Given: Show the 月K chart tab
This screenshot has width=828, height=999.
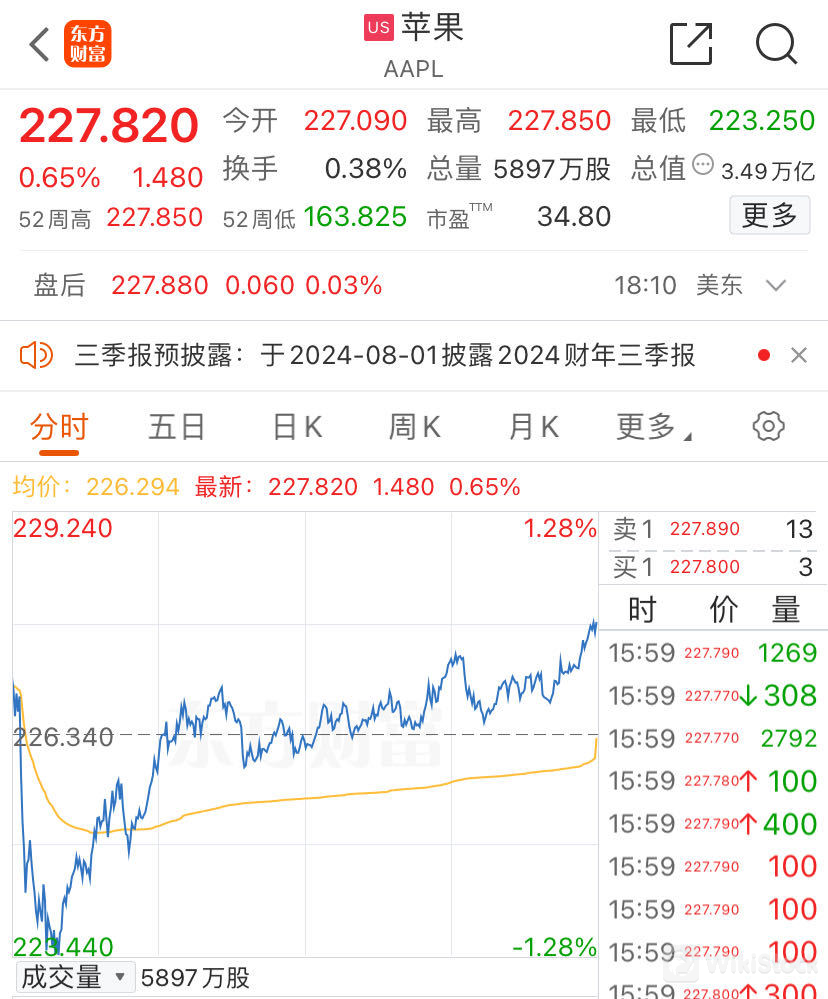Looking at the screenshot, I should [x=533, y=427].
